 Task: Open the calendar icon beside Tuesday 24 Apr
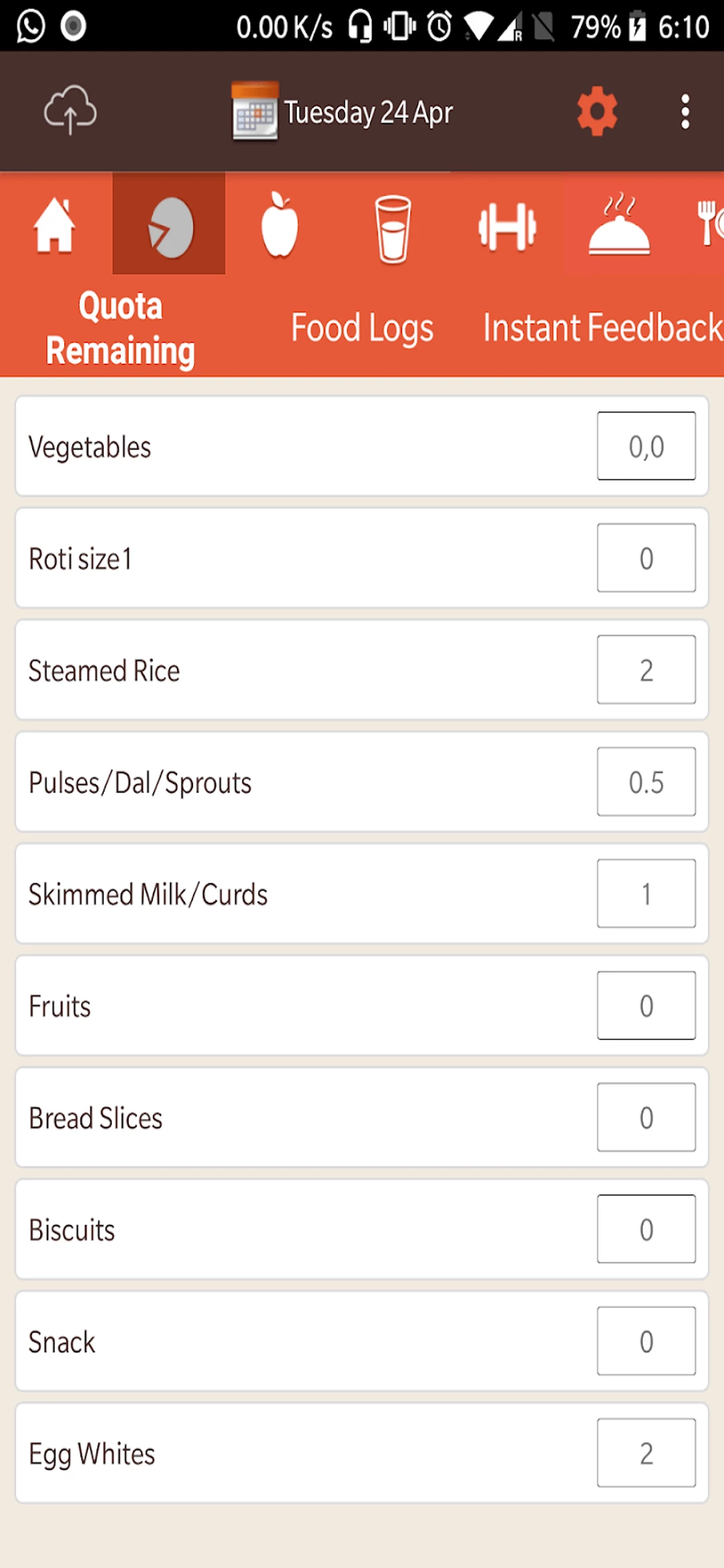click(x=255, y=111)
